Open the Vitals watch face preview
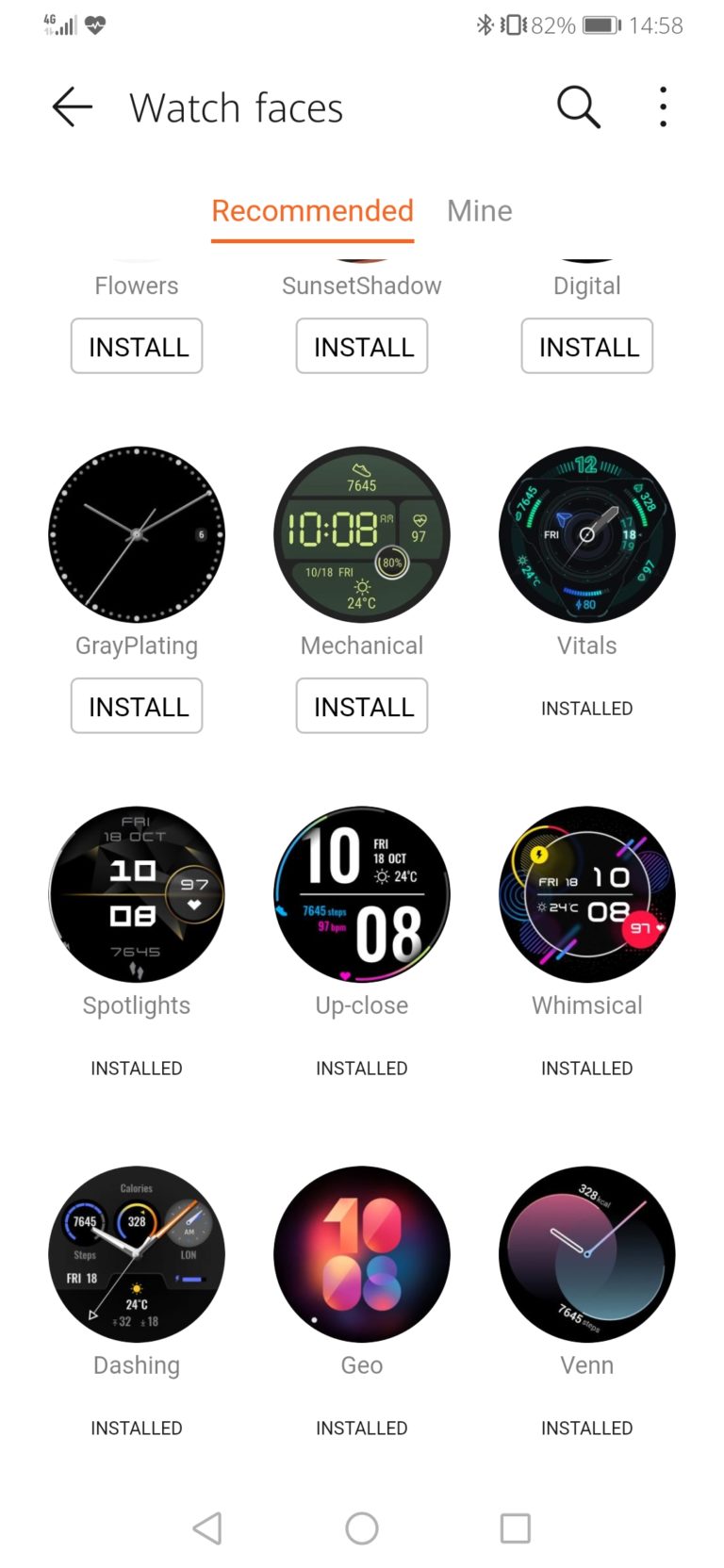The height and width of the screenshot is (1568, 724). tap(586, 534)
